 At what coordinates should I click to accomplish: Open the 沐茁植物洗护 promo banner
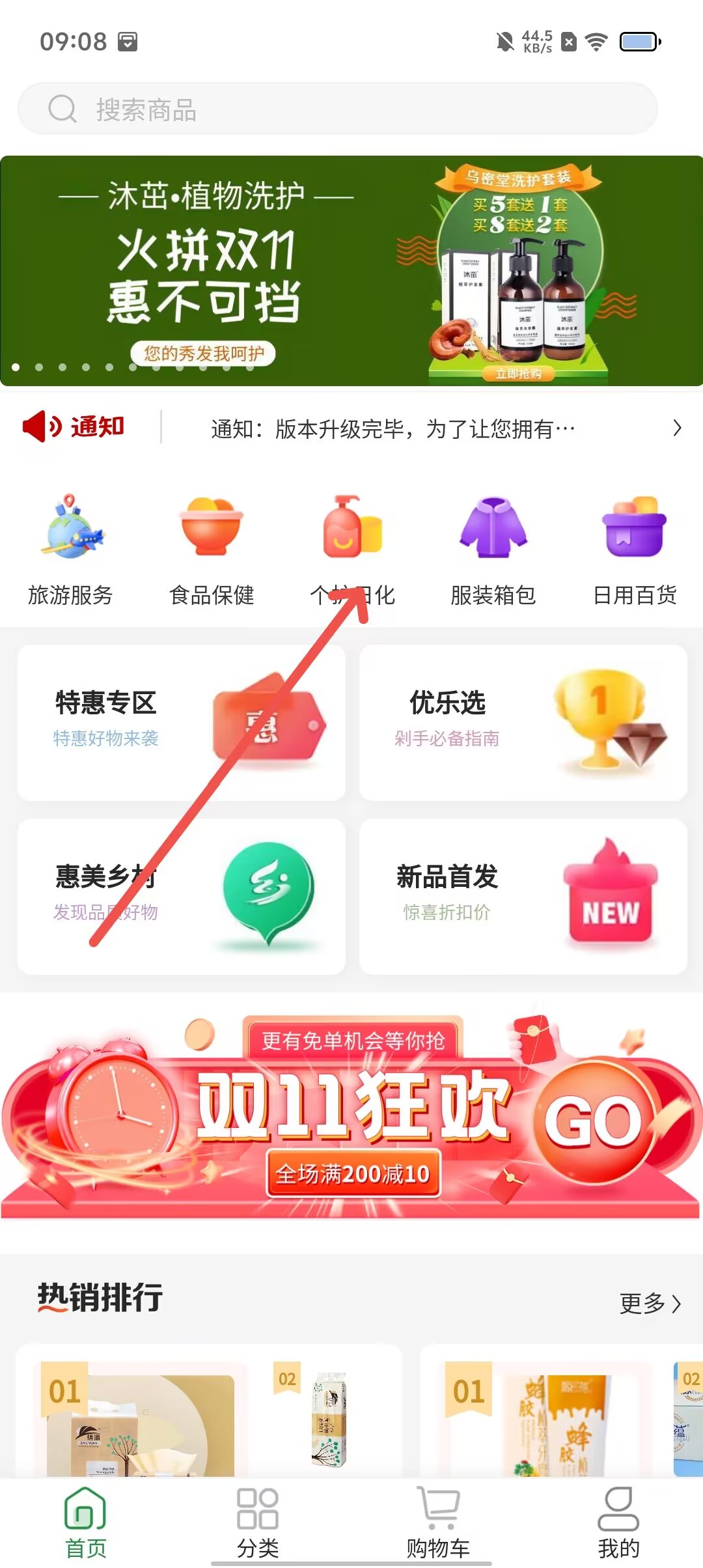click(351, 270)
